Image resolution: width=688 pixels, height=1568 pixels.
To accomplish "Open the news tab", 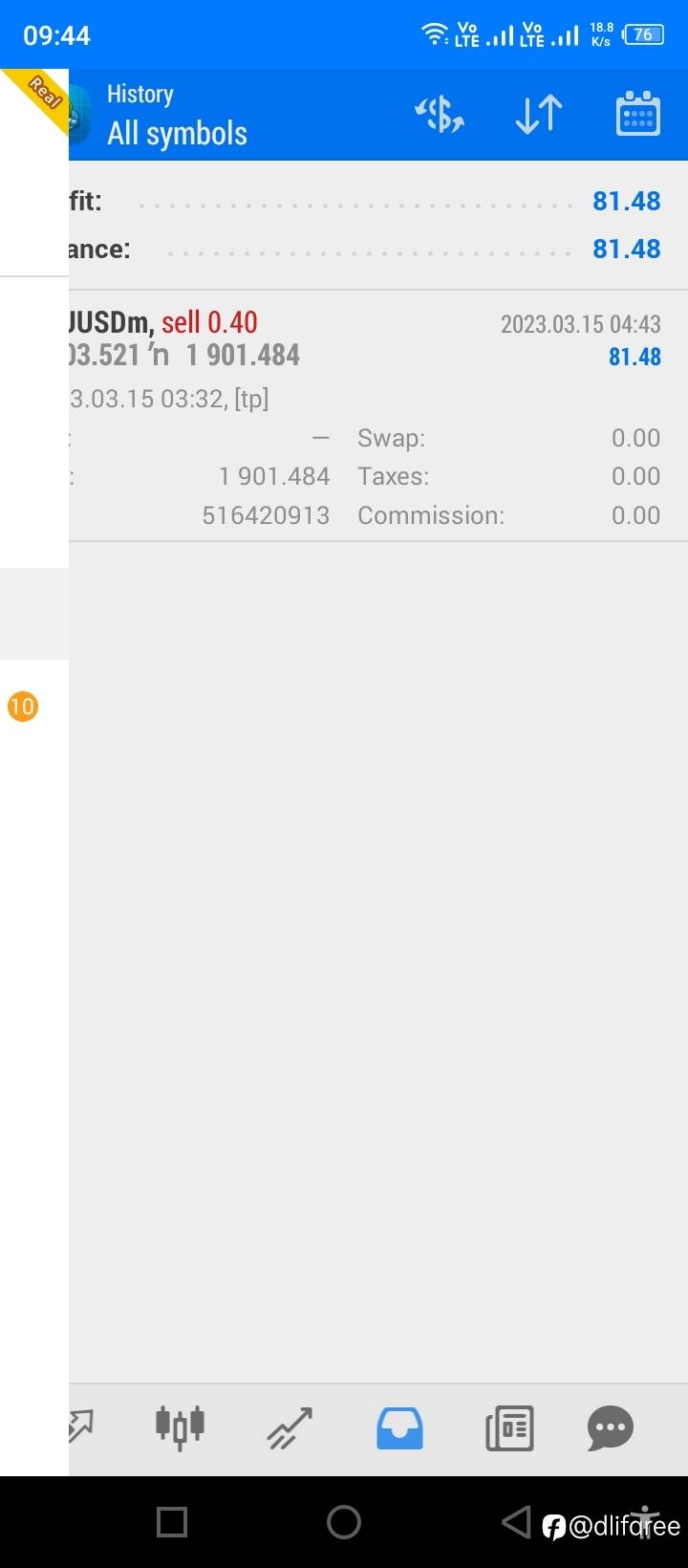I will [509, 1428].
